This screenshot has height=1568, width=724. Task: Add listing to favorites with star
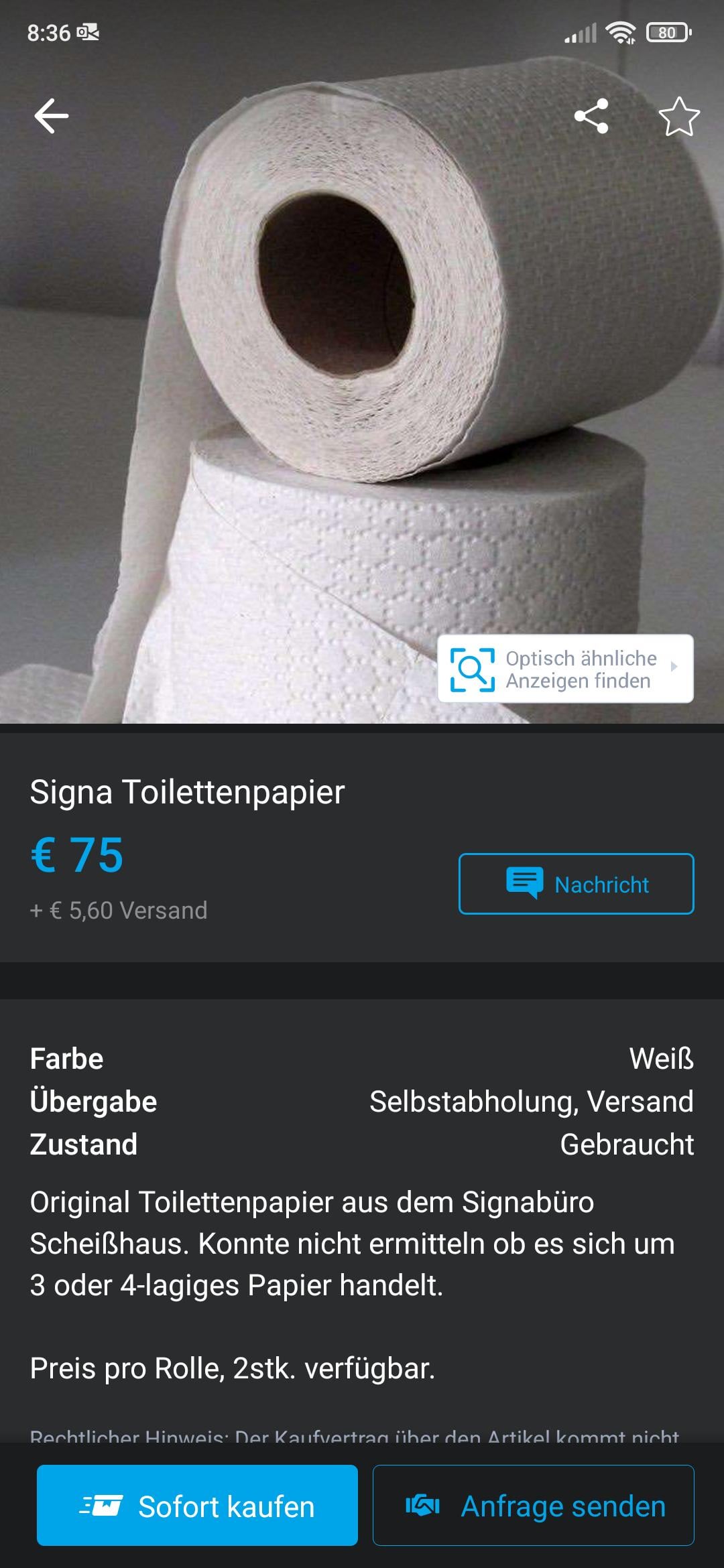[x=679, y=117]
